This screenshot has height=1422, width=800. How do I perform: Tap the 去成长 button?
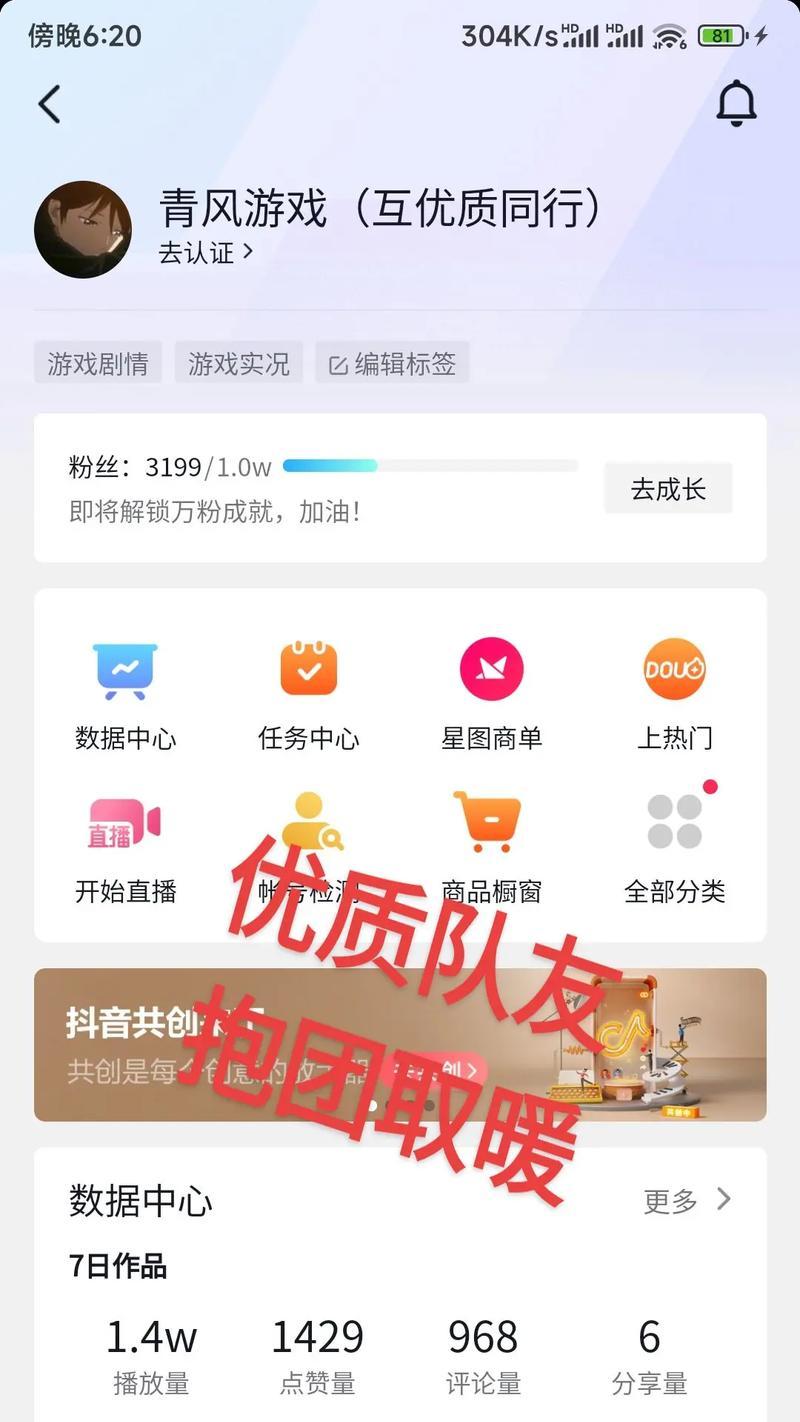[668, 489]
